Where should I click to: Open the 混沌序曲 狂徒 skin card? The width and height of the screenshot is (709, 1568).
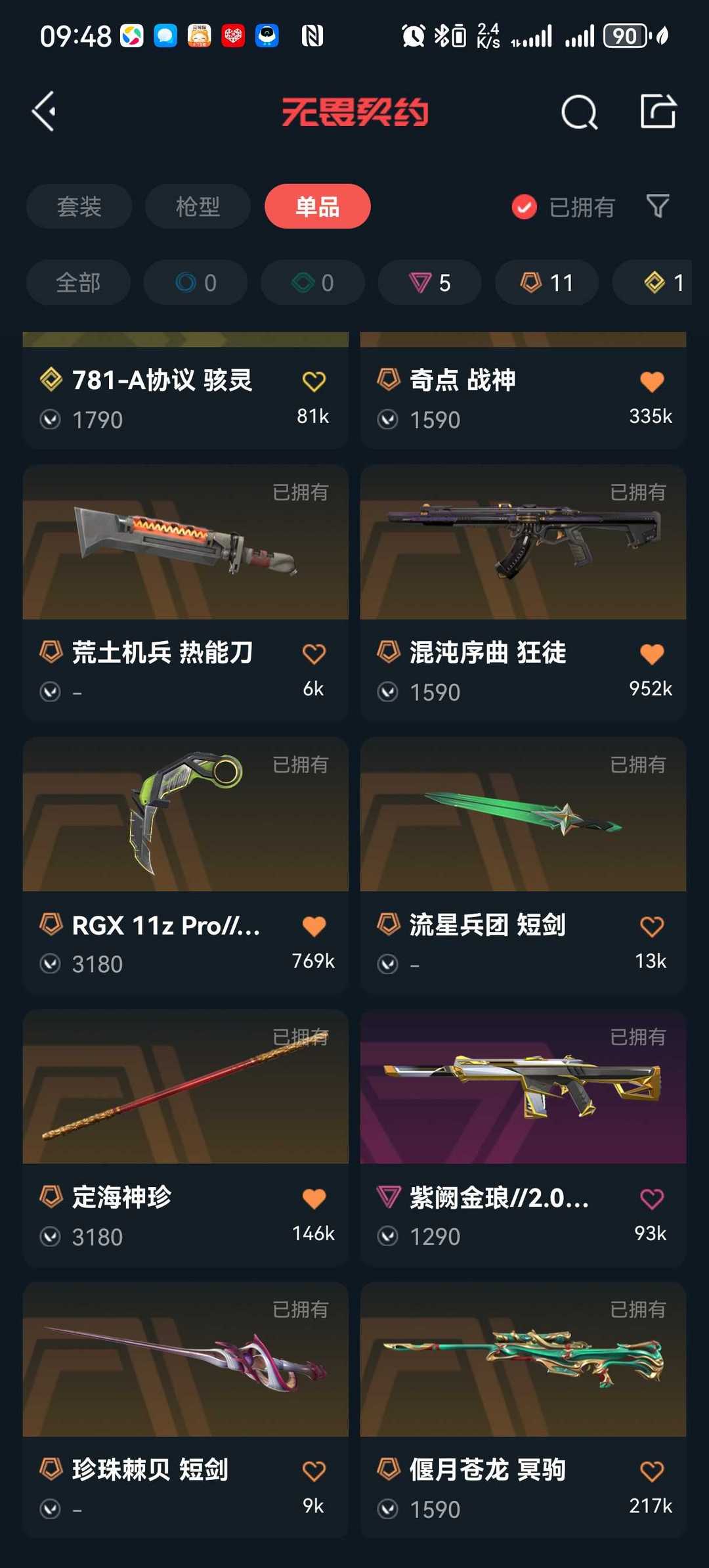[x=523, y=593]
